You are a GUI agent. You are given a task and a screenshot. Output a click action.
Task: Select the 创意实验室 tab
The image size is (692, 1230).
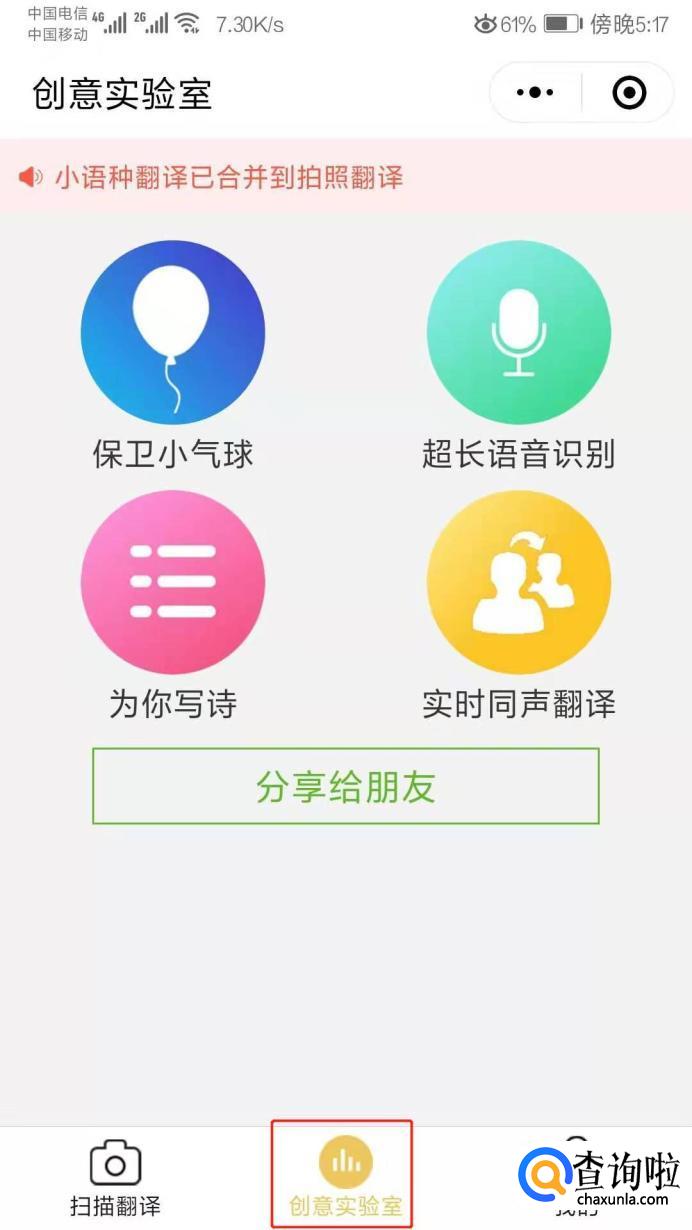click(x=345, y=1176)
